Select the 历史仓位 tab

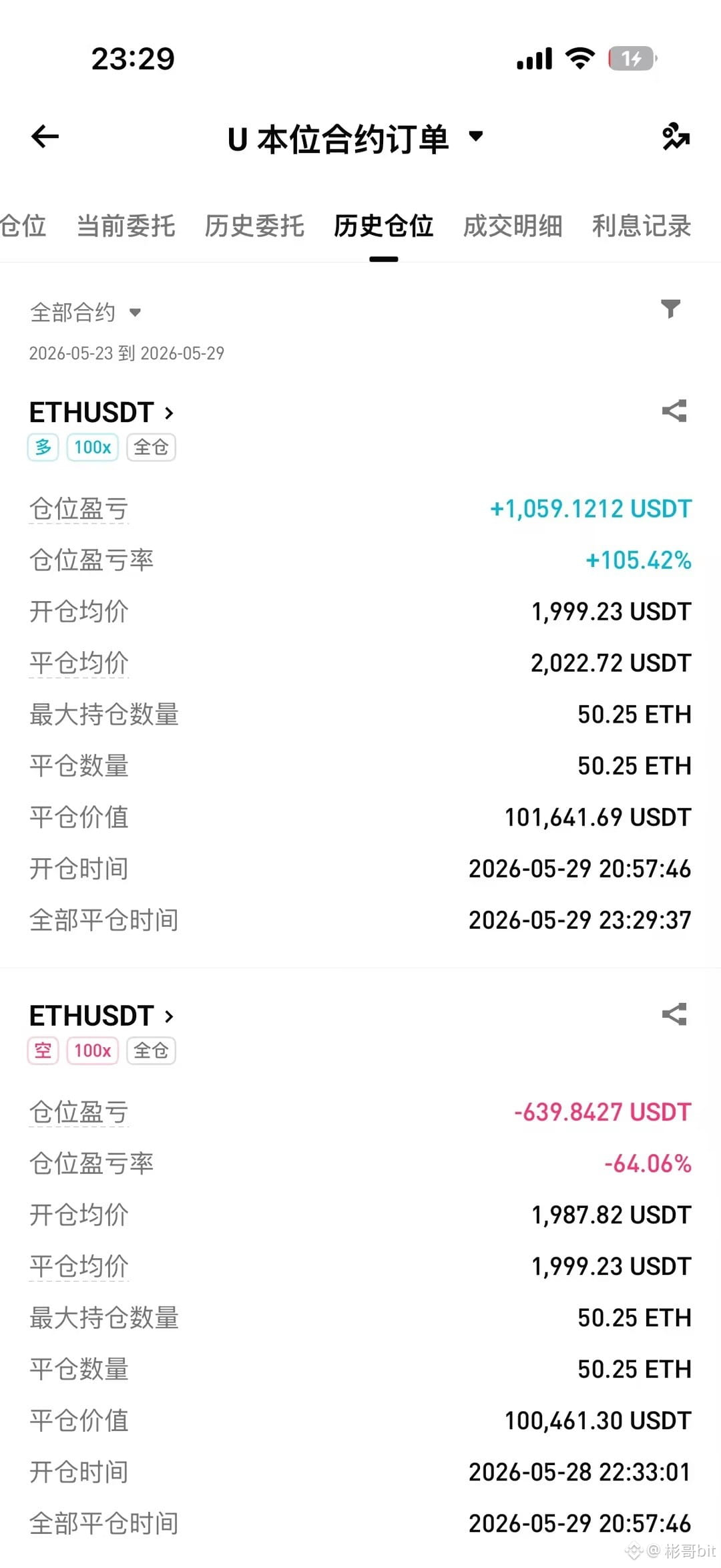[x=384, y=226]
